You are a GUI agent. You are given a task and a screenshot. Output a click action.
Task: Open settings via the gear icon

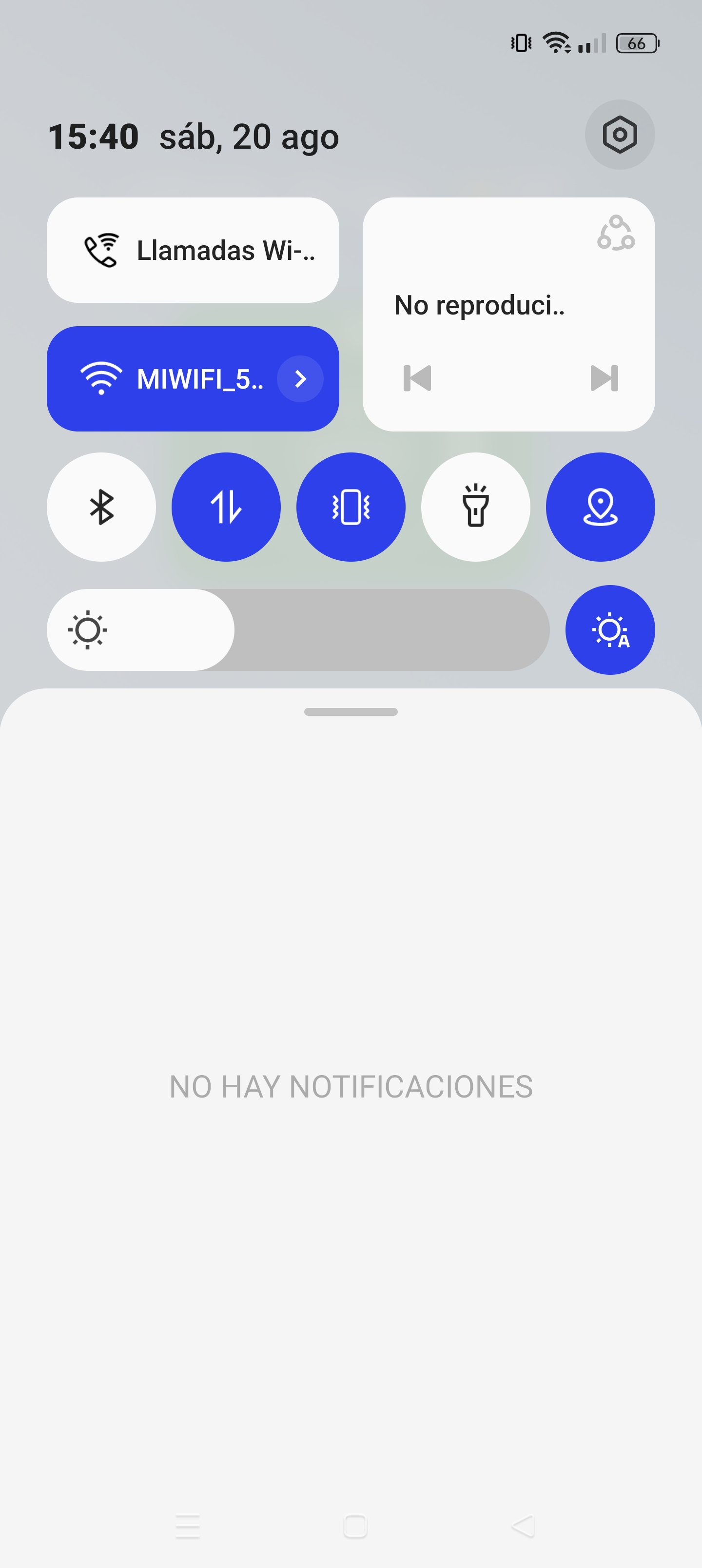coord(619,135)
